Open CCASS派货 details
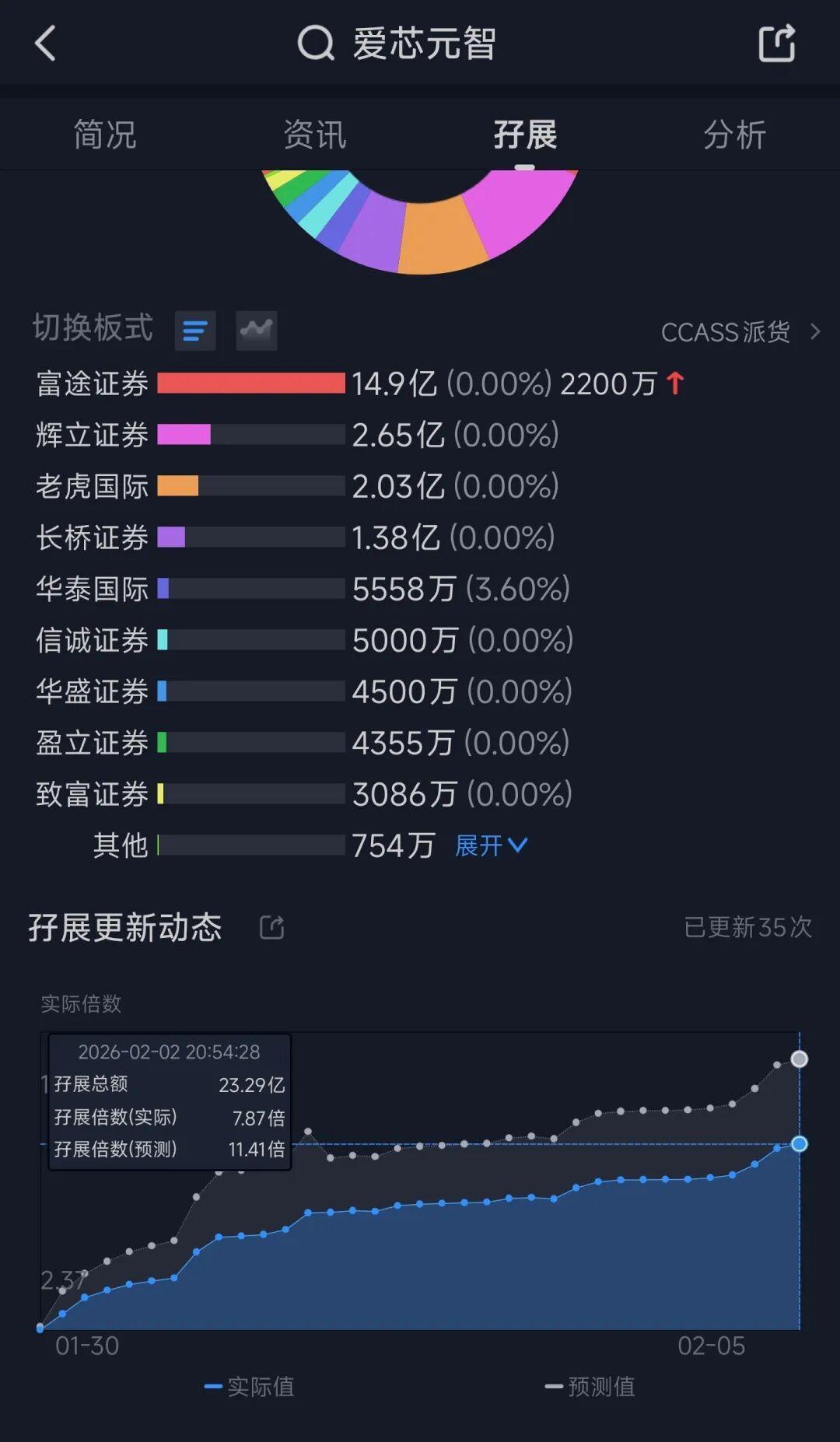The height and width of the screenshot is (1442, 840). click(x=739, y=332)
